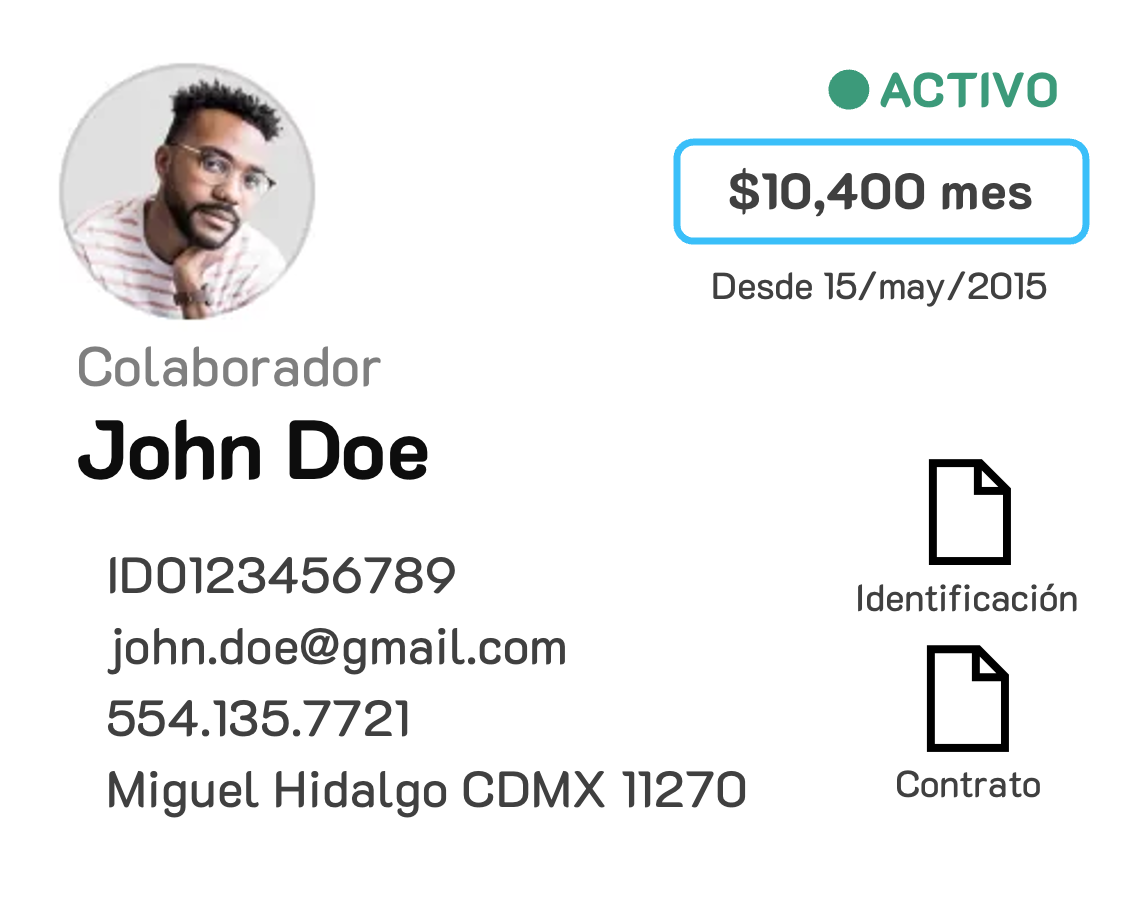The height and width of the screenshot is (916, 1132).
Task: Open the Contrato document
Action: point(967,698)
